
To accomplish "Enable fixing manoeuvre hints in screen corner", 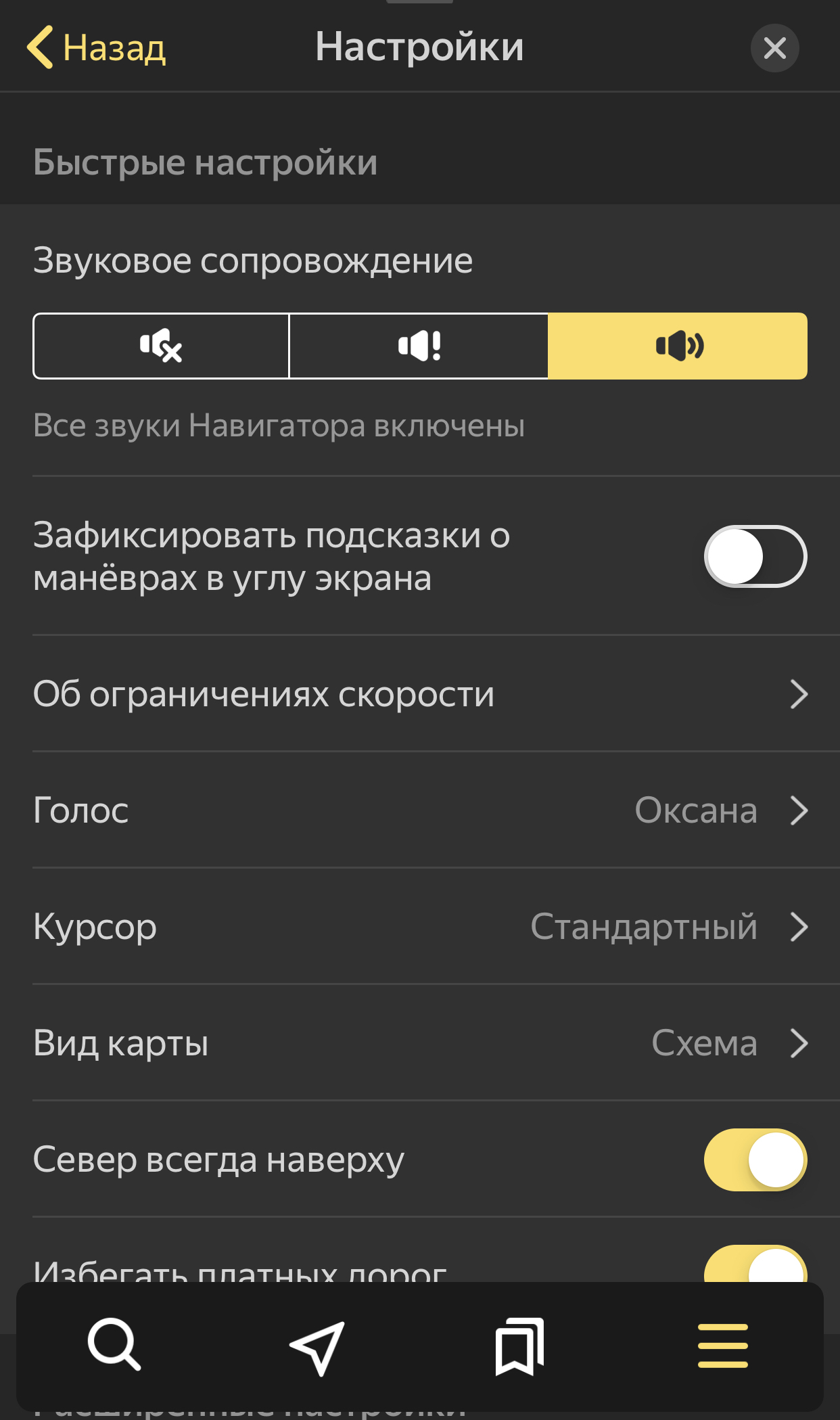I will pos(755,556).
